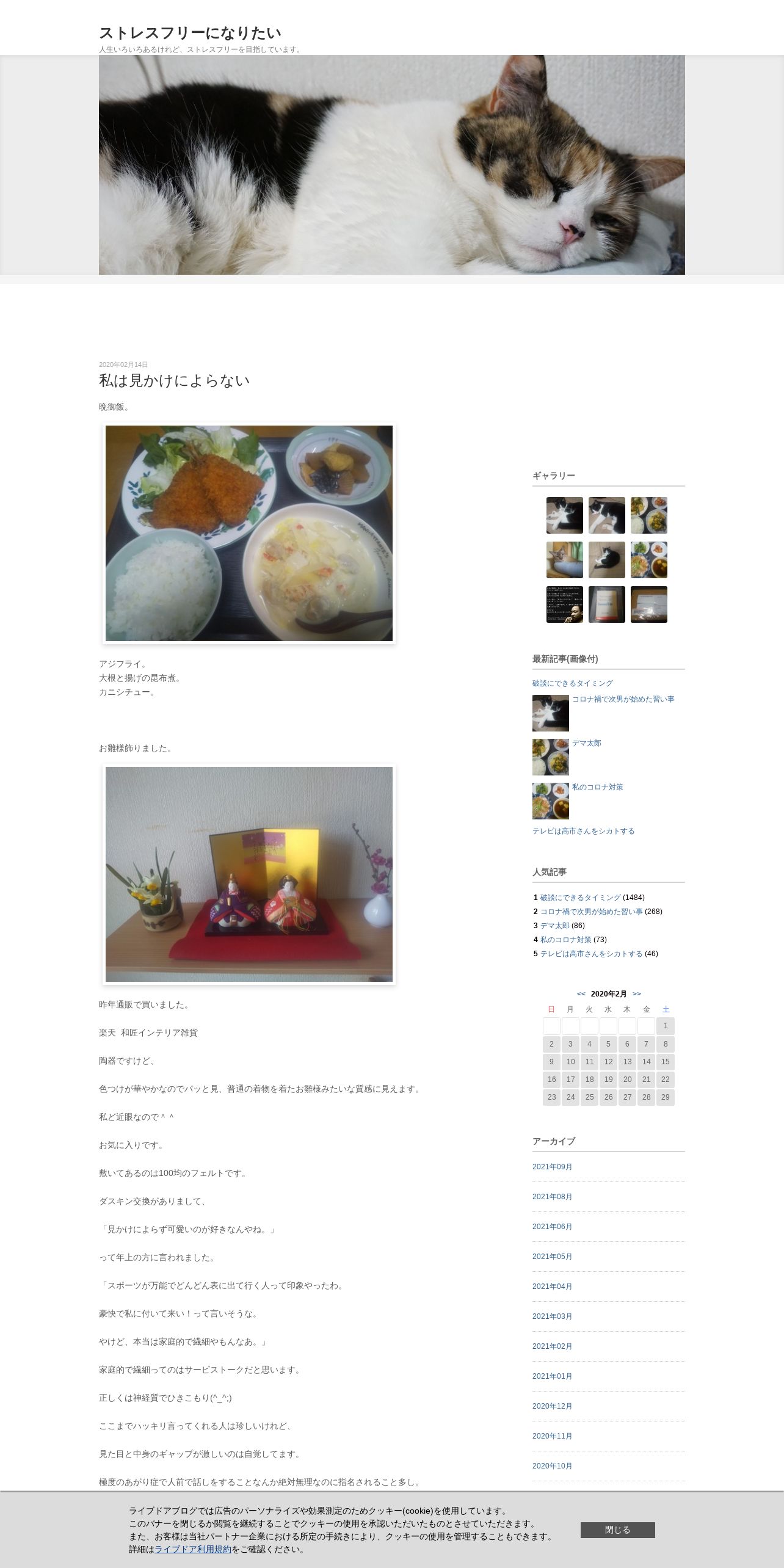Select February 14 in the calendar

click(x=647, y=1062)
